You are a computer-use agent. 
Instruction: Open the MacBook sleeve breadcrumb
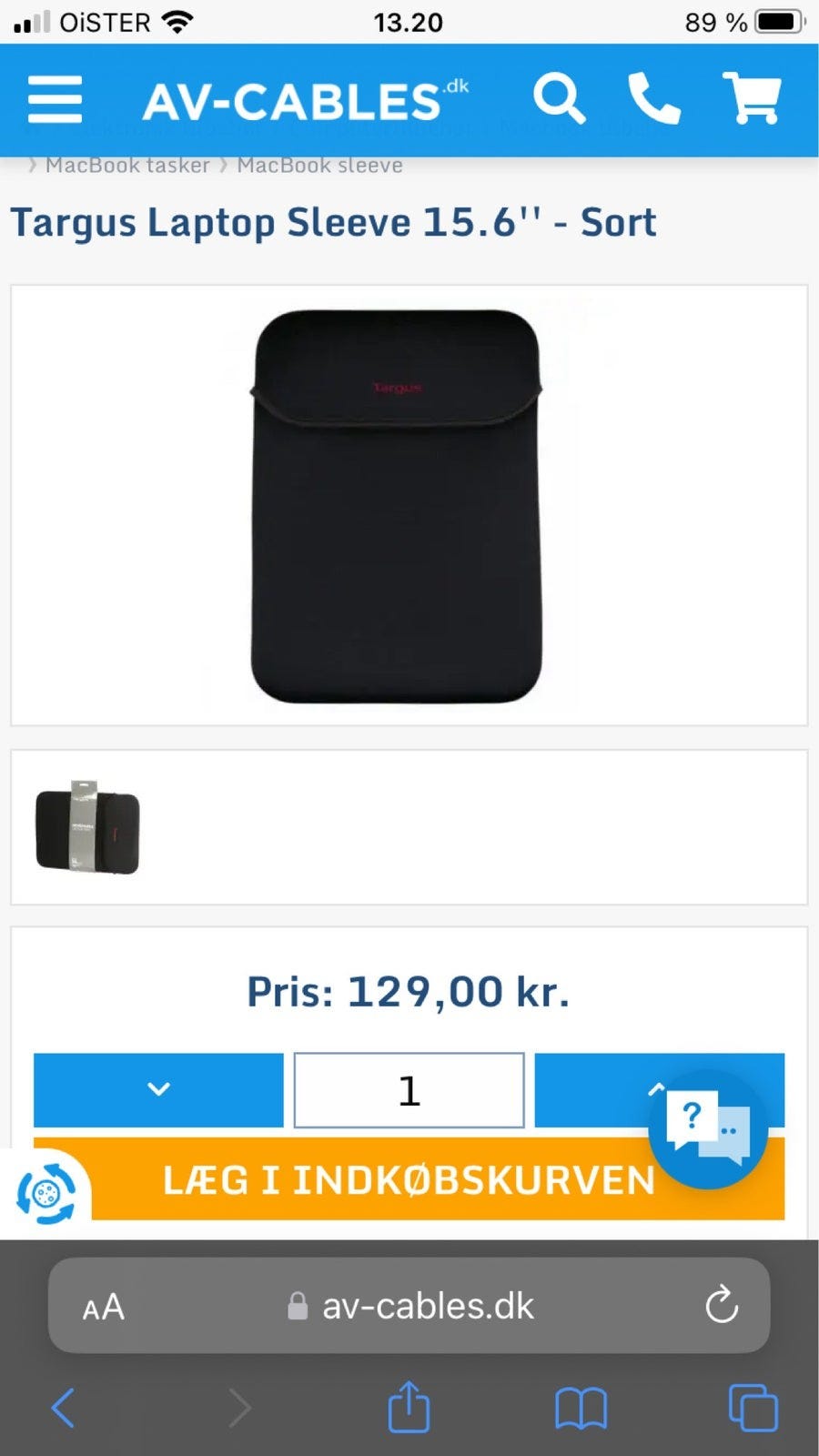(320, 165)
